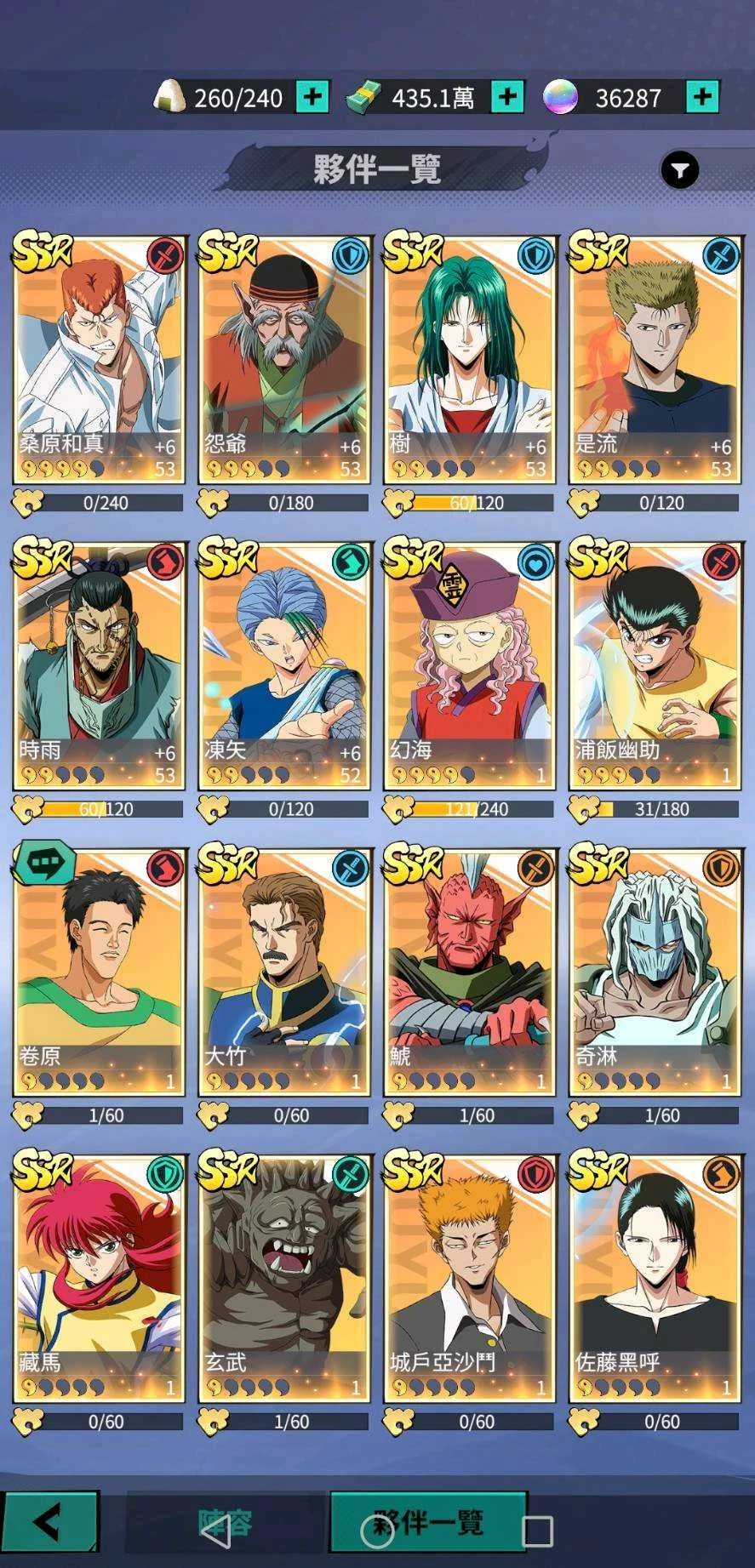
Task: Open 桑原和真 character card
Action: tap(99, 360)
